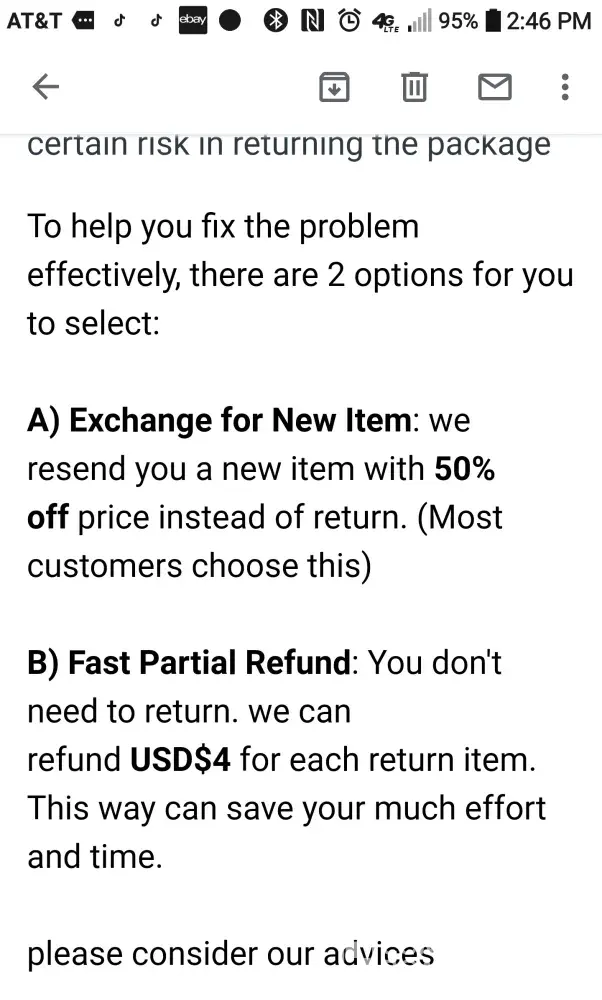Delete this email
Screen dimensions: 602x1000
[414, 88]
